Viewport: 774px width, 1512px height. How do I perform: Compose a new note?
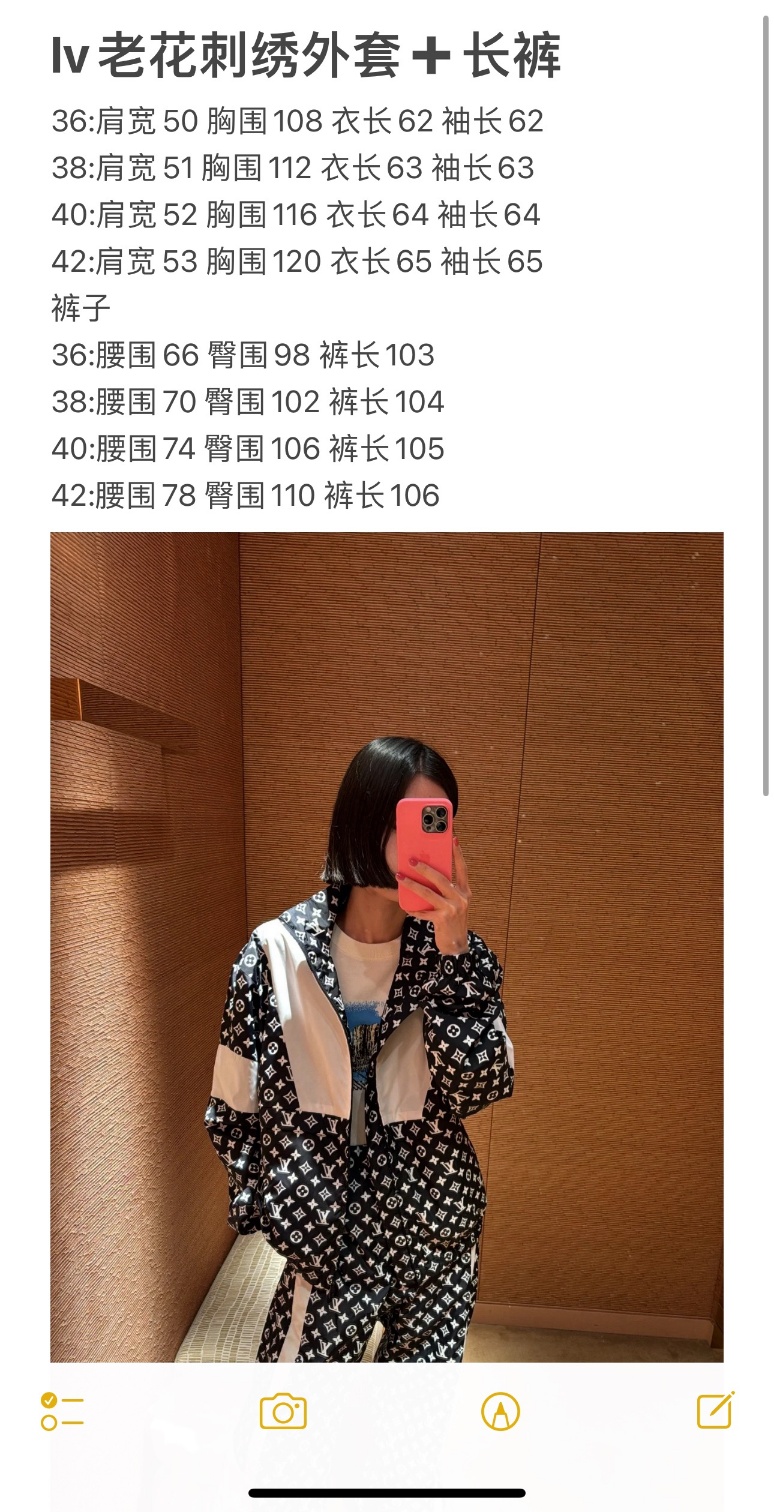coord(716,1410)
